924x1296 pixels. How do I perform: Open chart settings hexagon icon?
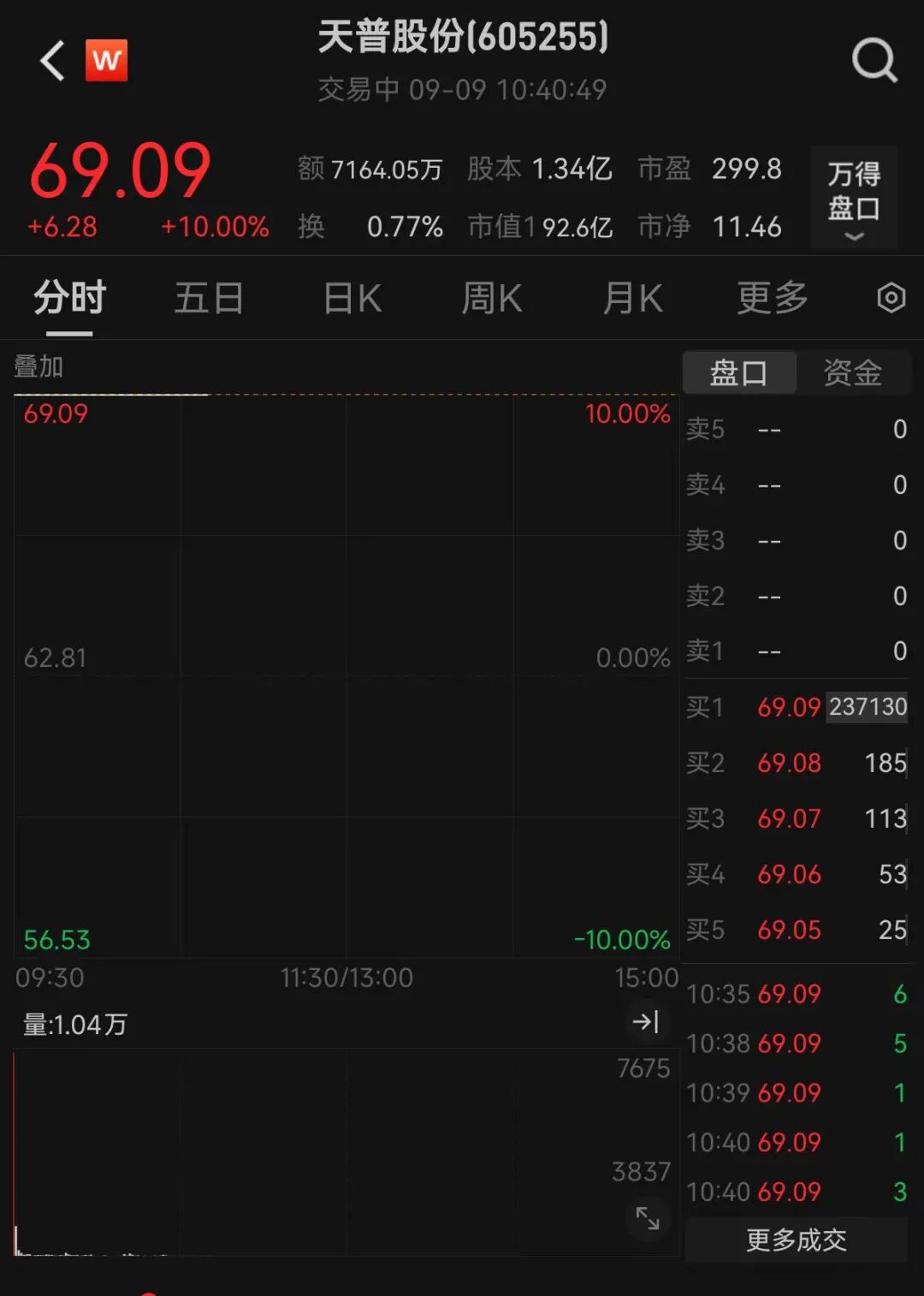point(891,299)
